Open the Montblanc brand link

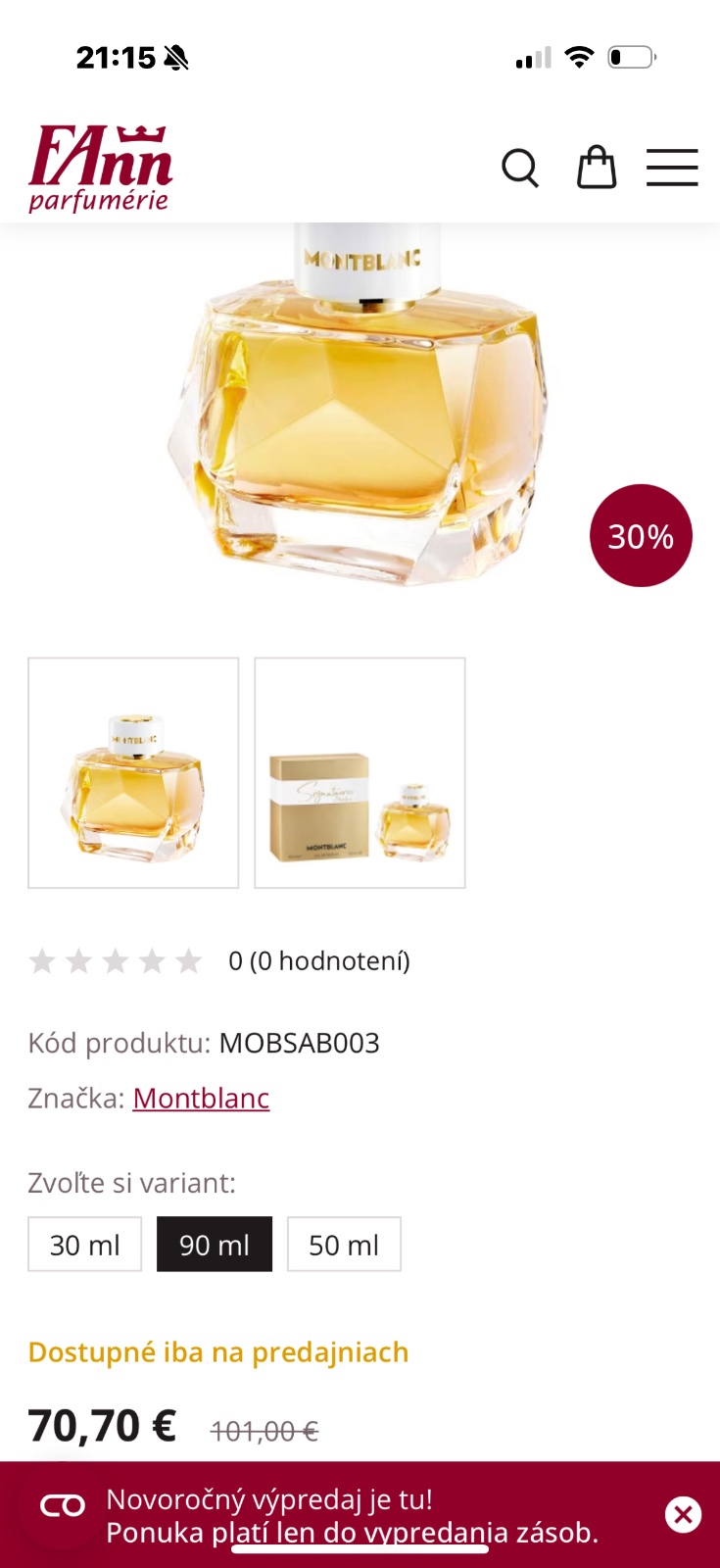pos(201,1098)
